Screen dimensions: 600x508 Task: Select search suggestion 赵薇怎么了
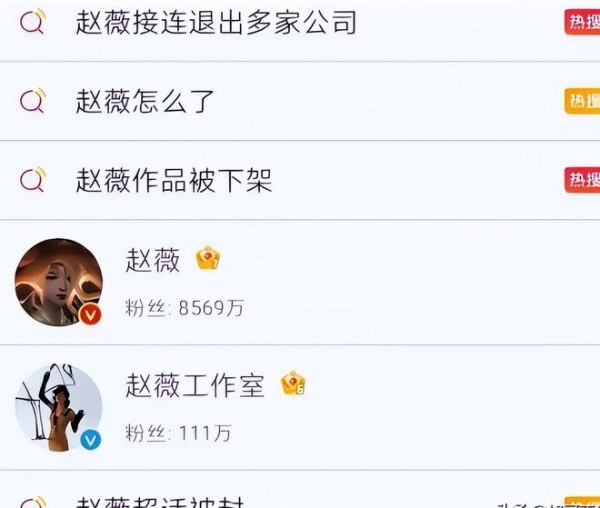pyautogui.click(x=145, y=100)
